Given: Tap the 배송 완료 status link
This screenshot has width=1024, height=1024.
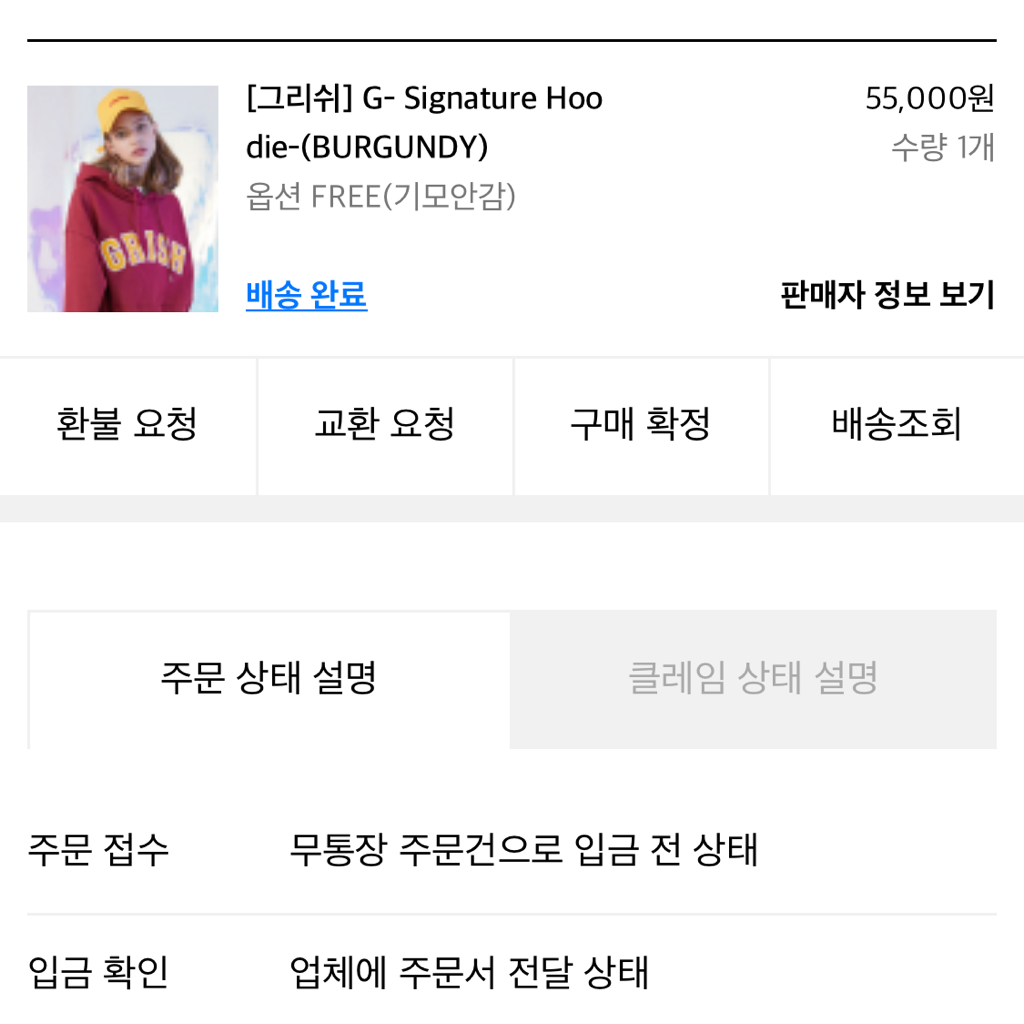Looking at the screenshot, I should click(306, 295).
